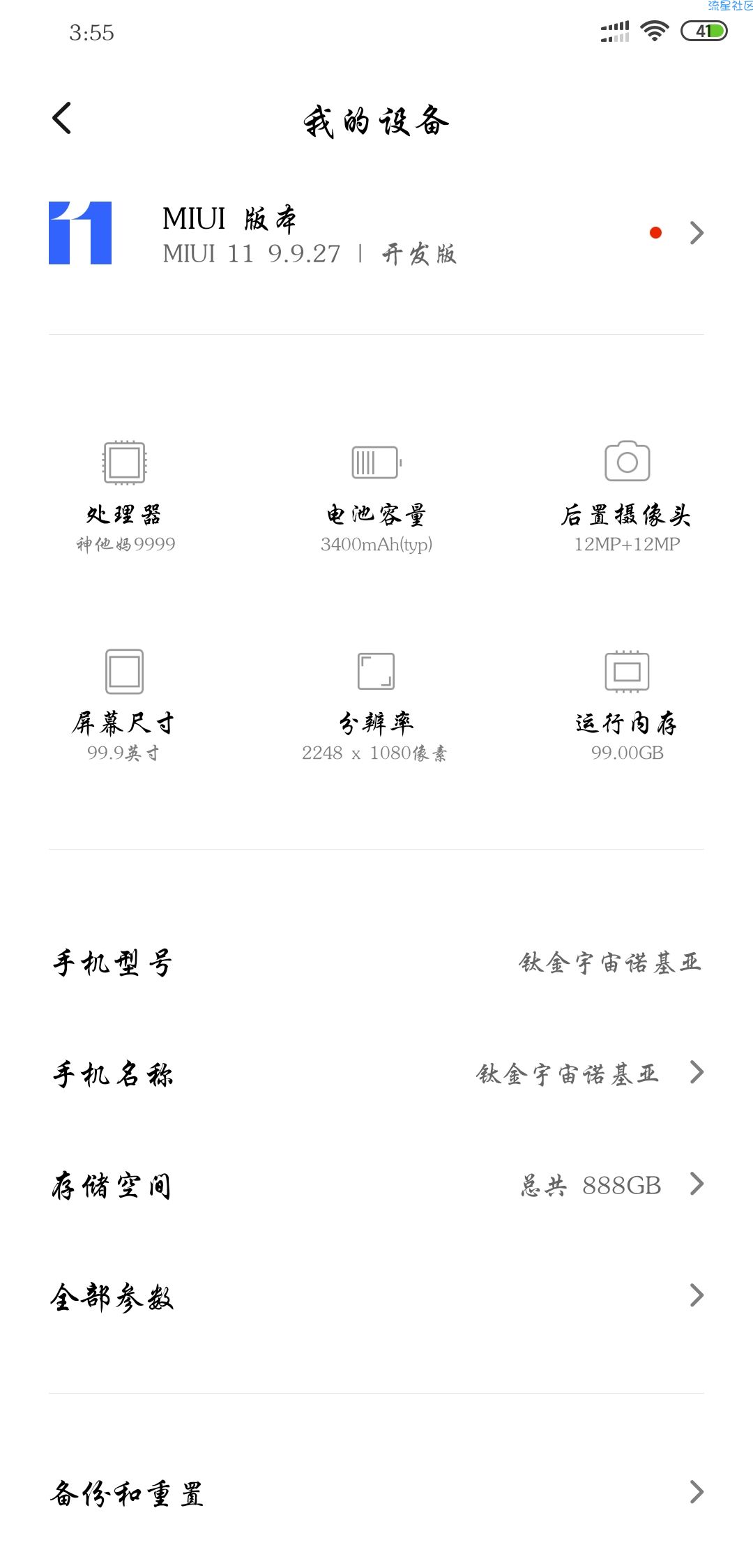Go back from 我的设备
The width and height of the screenshot is (753, 1568).
(x=62, y=118)
